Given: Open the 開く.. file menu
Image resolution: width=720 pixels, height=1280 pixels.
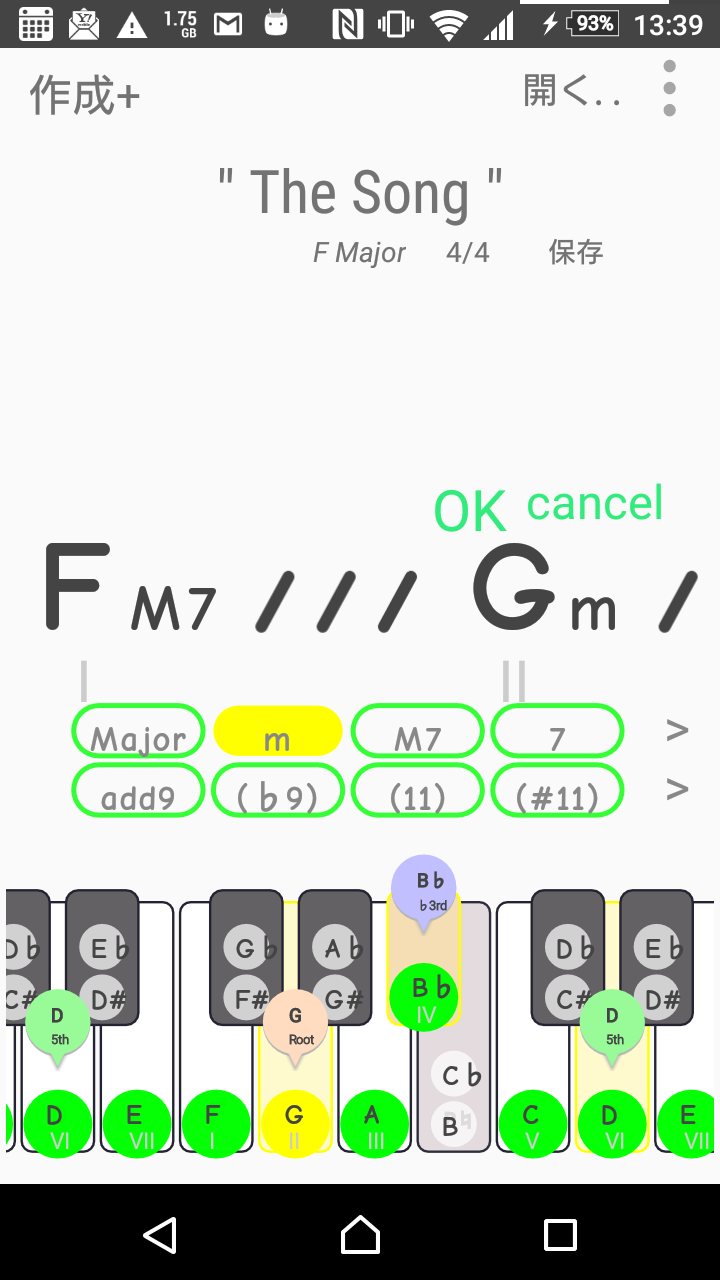Looking at the screenshot, I should pyautogui.click(x=572, y=92).
